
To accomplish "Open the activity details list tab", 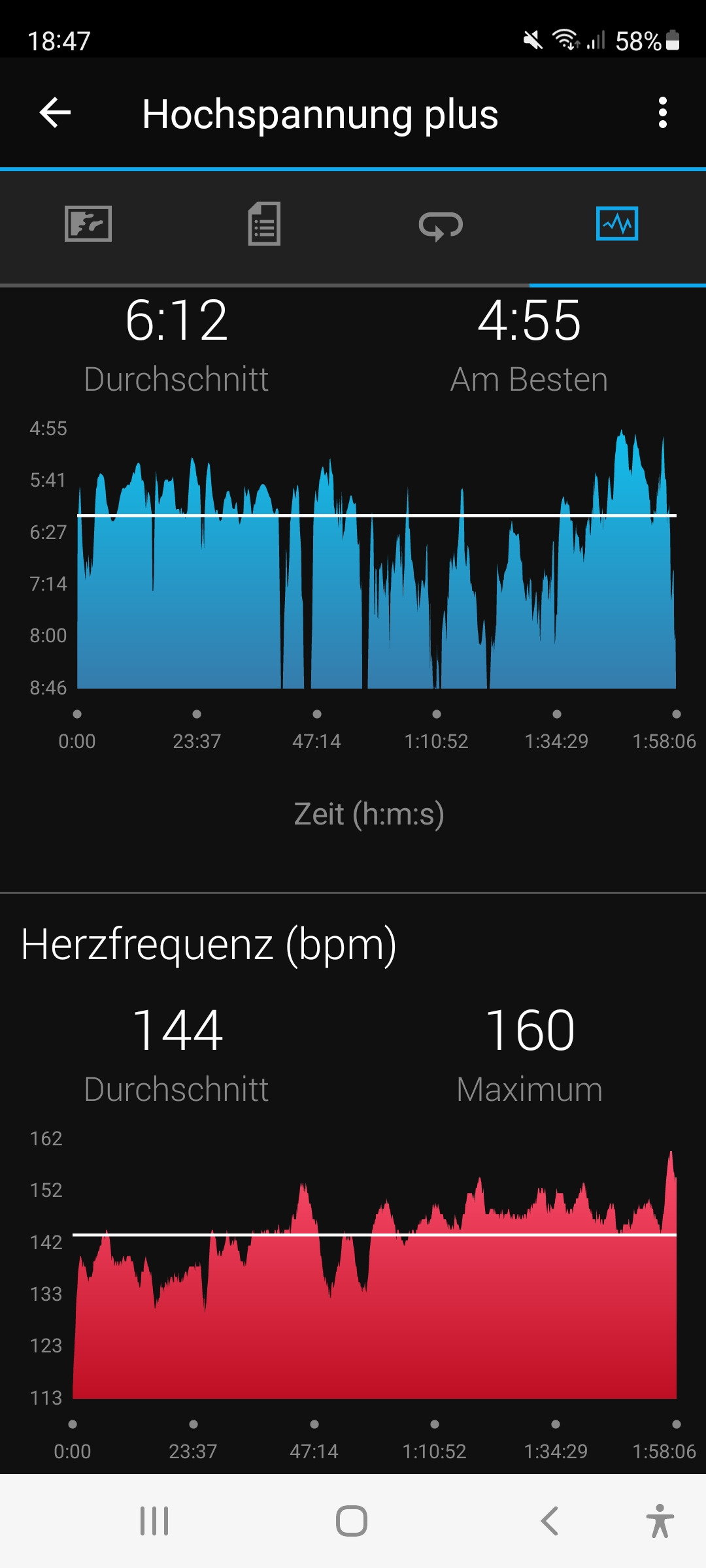I will coord(264,224).
